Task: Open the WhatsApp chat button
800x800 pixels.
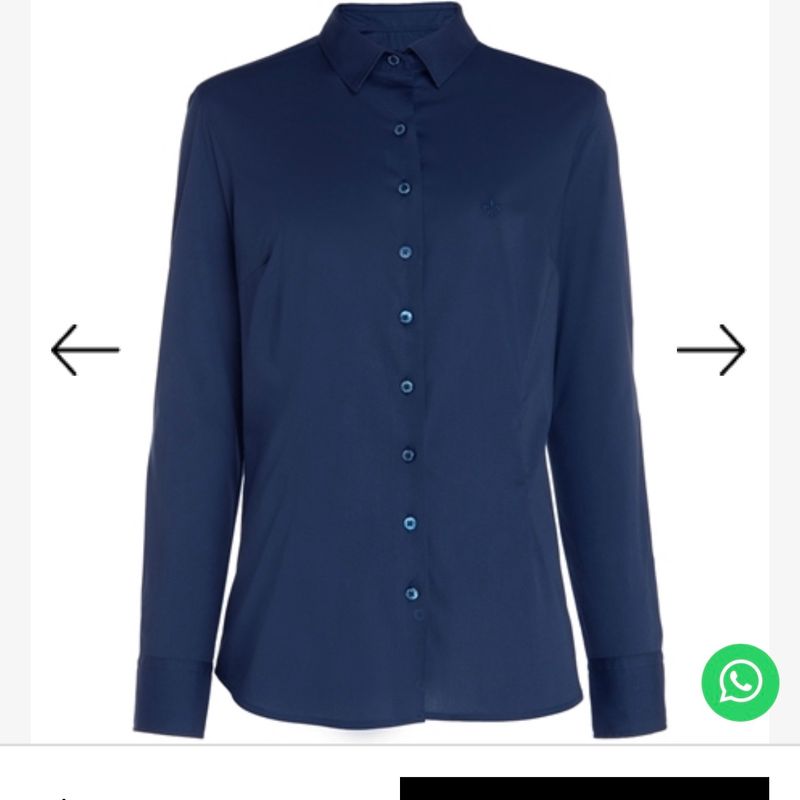Action: pyautogui.click(x=740, y=682)
